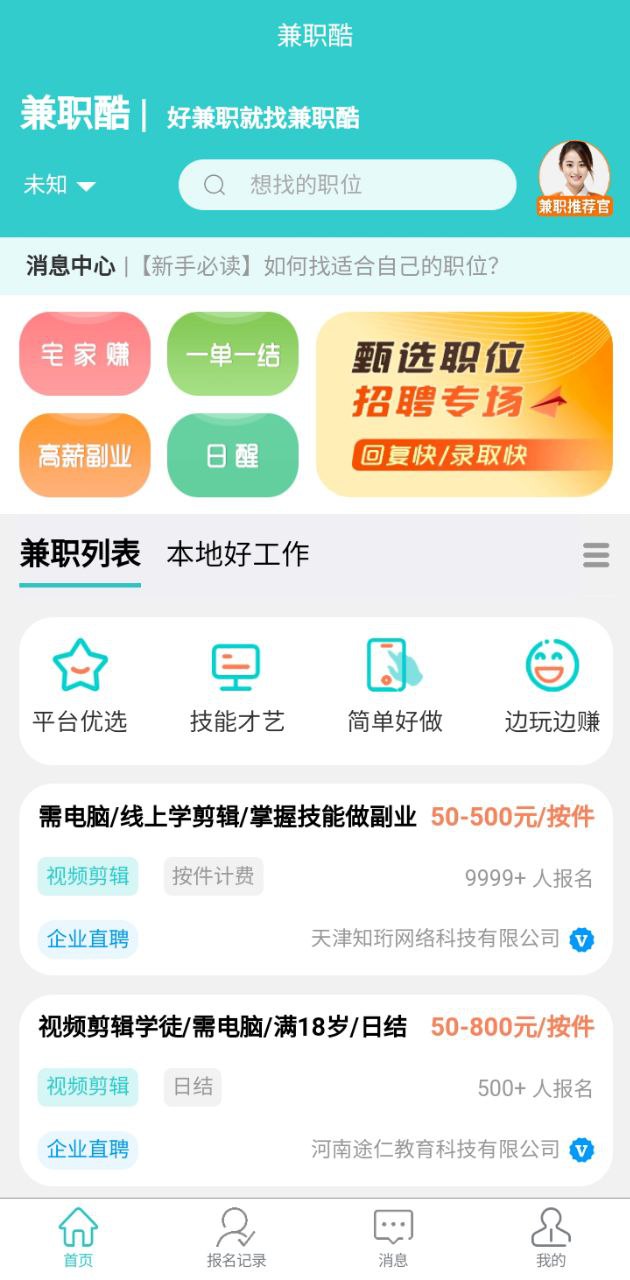Viewport: 630px width, 1280px height.
Task: Open the 一单一结 category
Action: pos(232,354)
